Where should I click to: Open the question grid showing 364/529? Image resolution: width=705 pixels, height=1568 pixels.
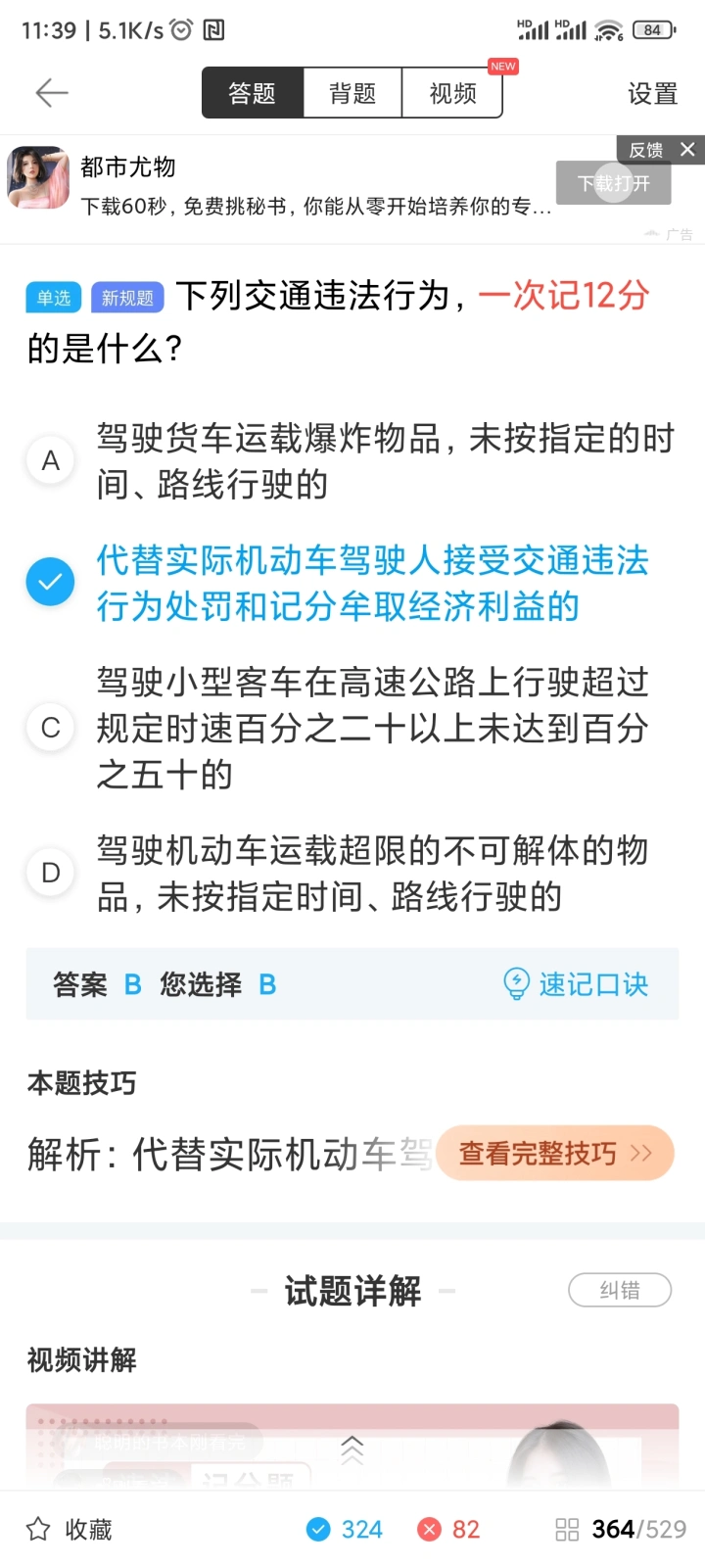click(x=621, y=1529)
